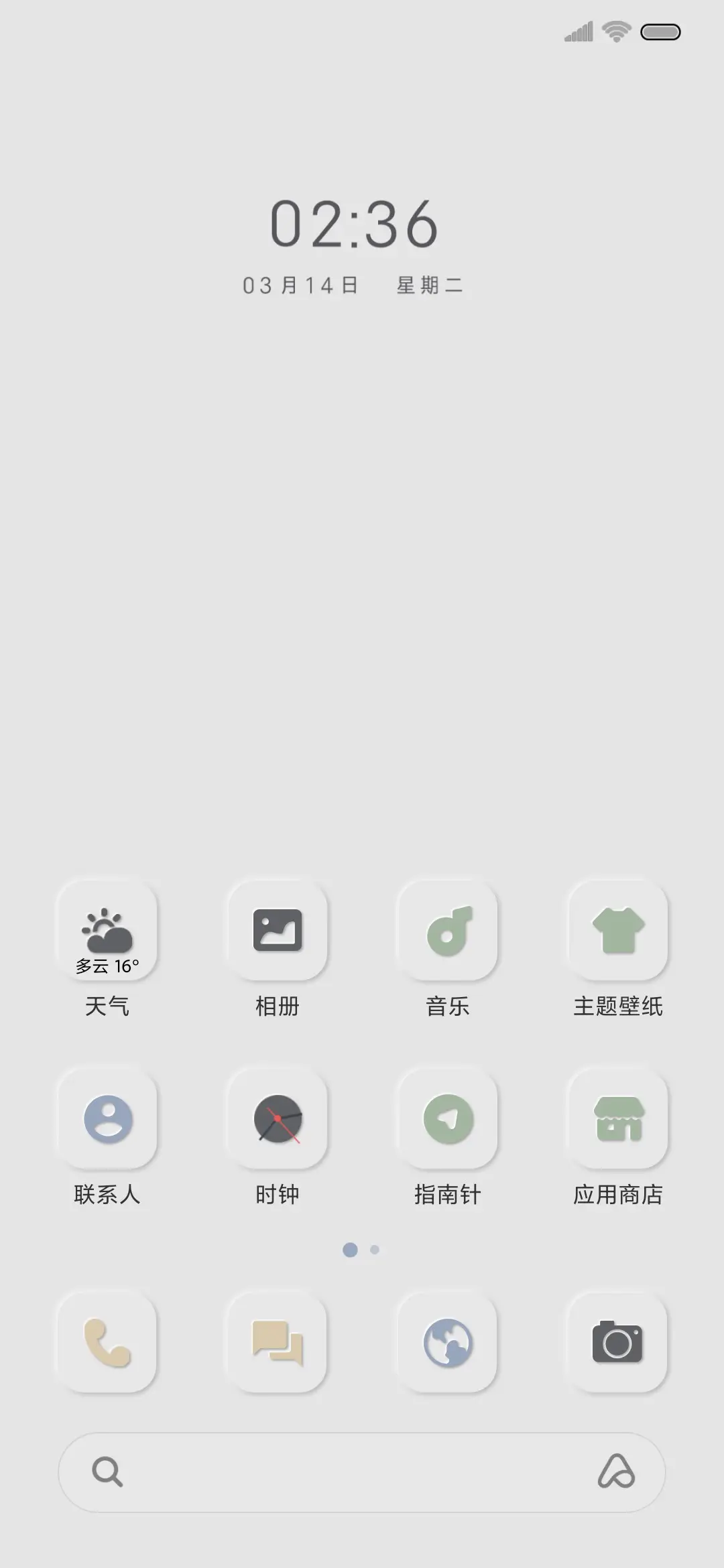This screenshot has width=724, height=1568.
Task: Tap the second home screen page dot
Action: tap(374, 1249)
